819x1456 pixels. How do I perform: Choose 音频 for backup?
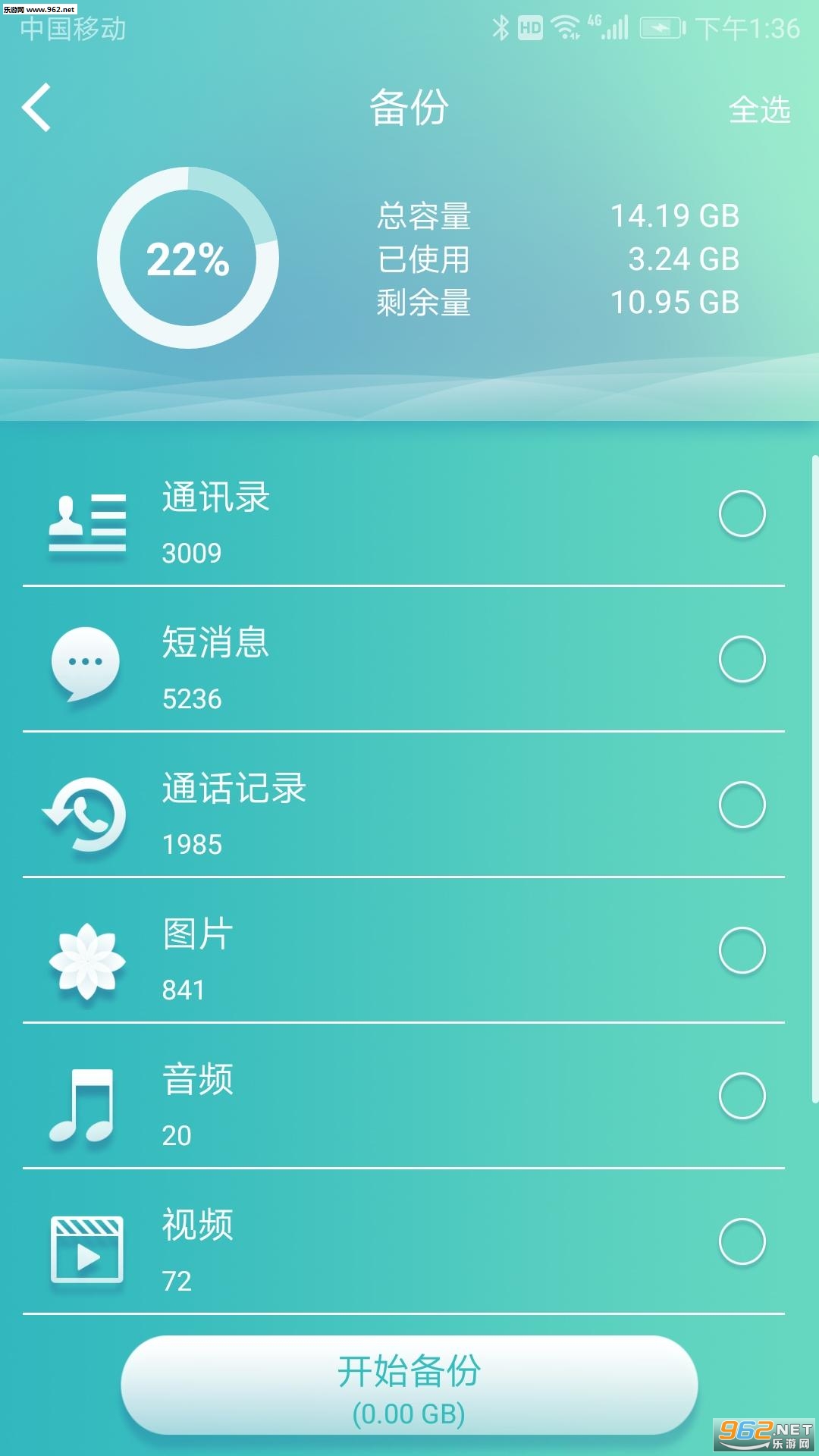742,1096
